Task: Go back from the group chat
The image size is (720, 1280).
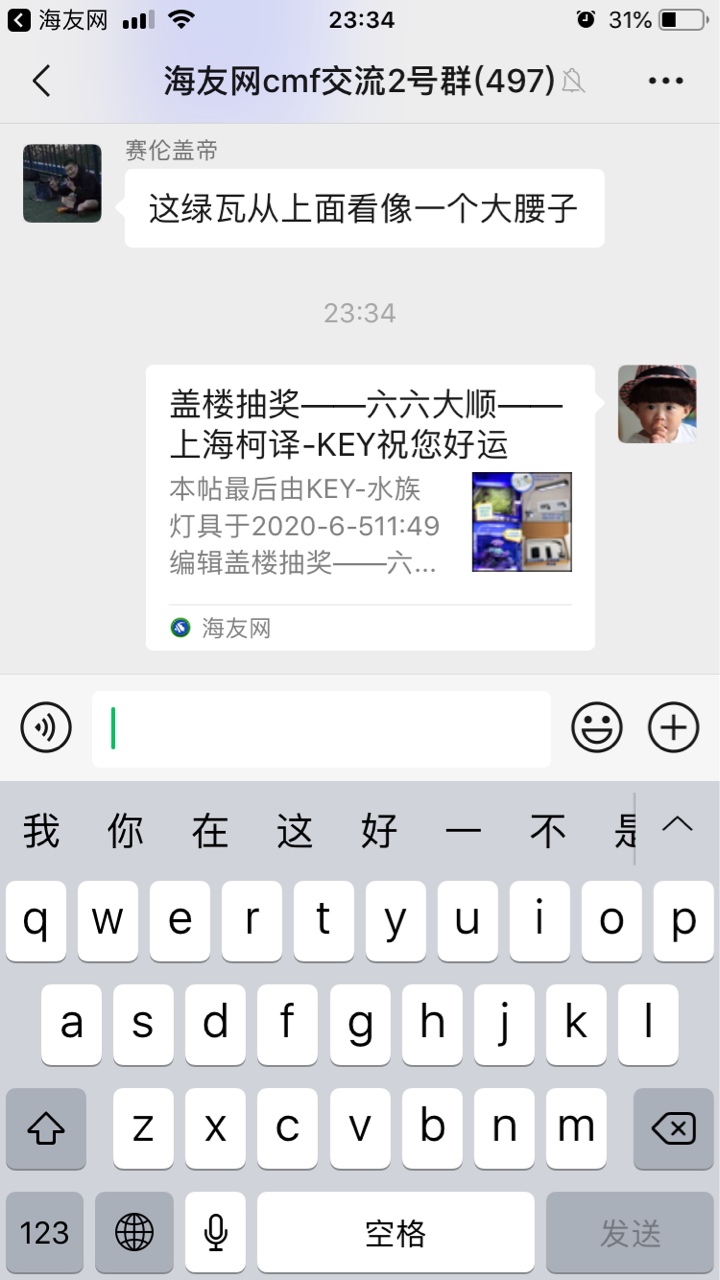Action: [x=41, y=81]
